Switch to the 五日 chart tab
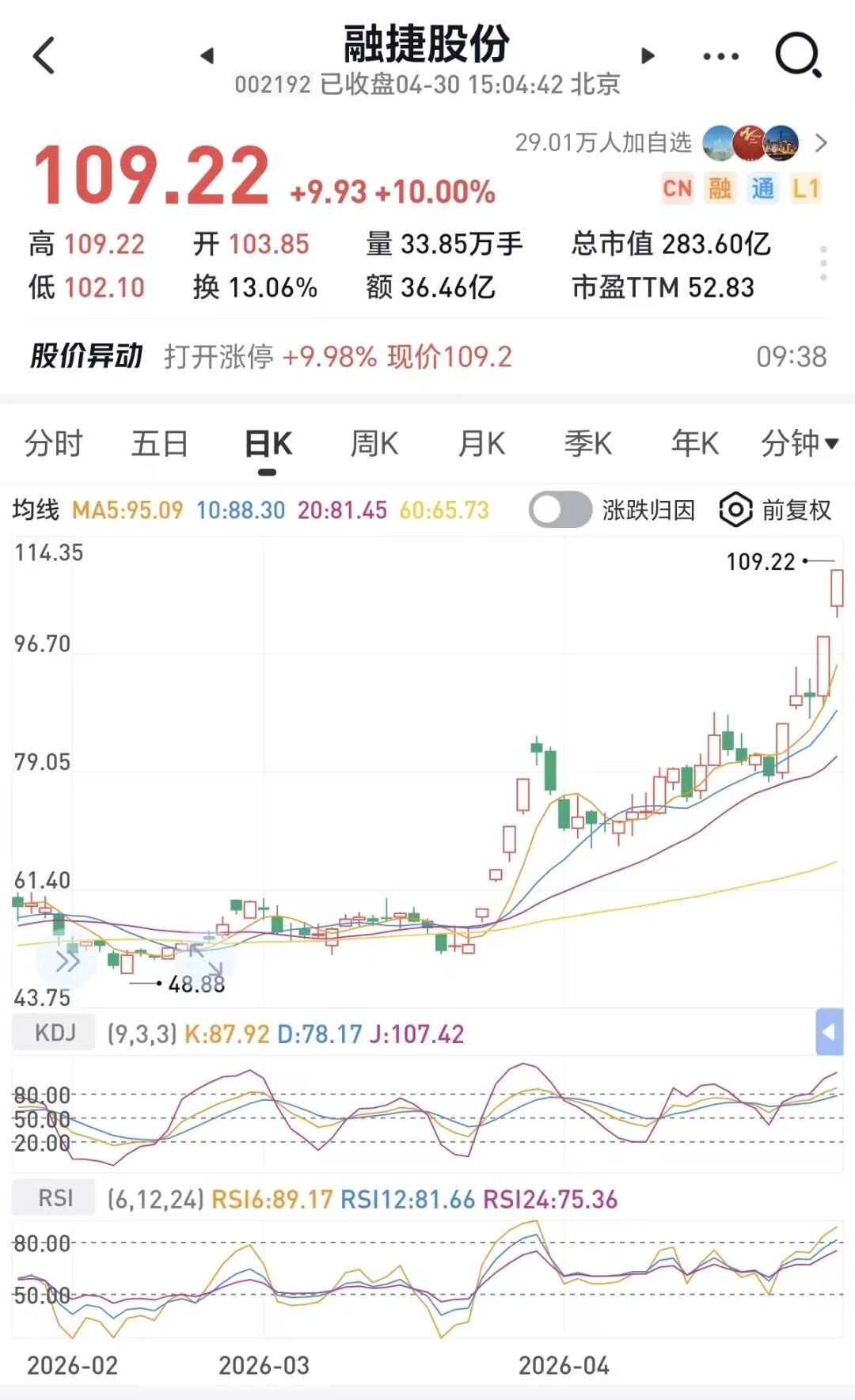This screenshot has width=855, height=1400. click(159, 443)
